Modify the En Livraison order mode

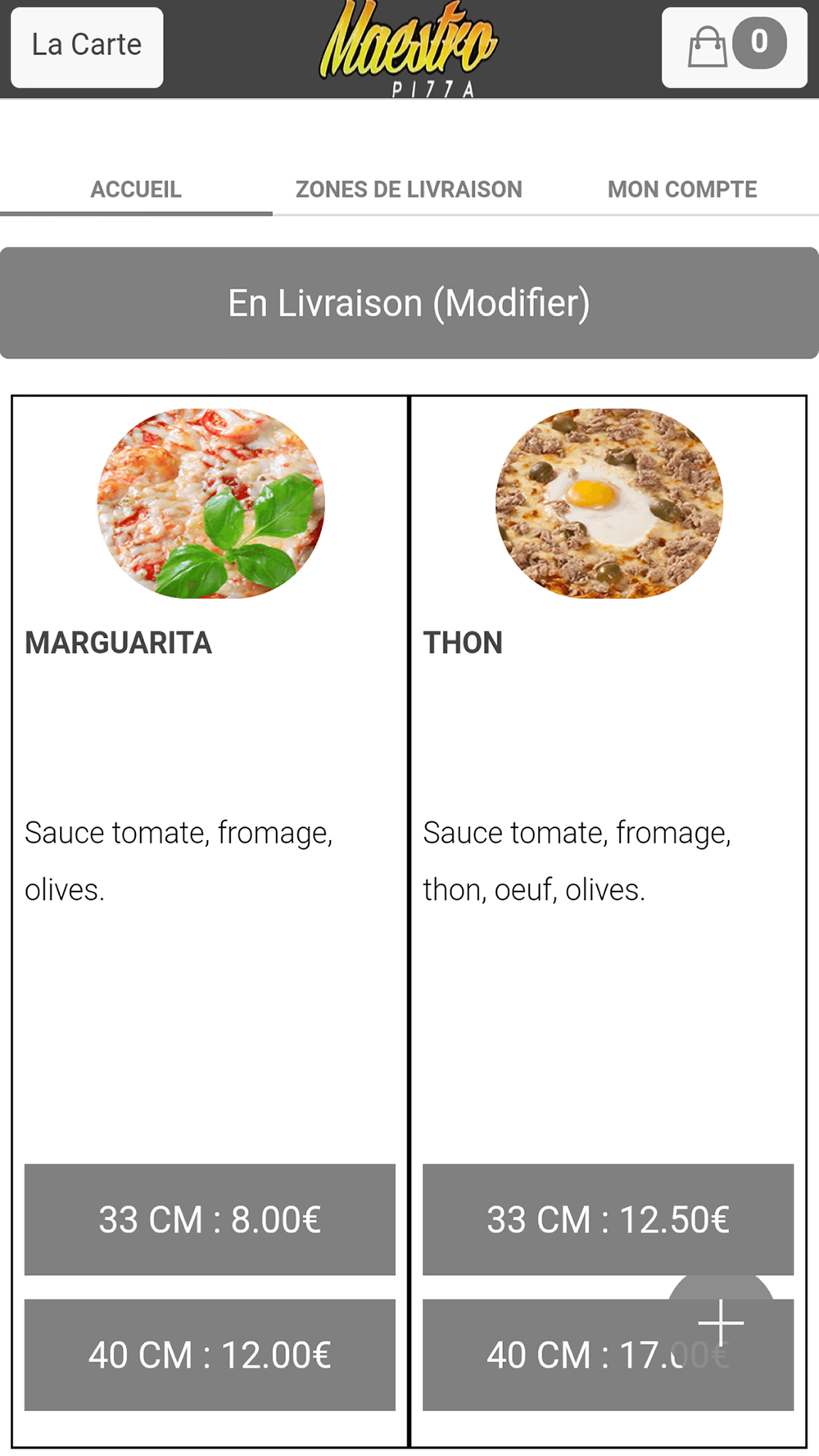pos(409,303)
